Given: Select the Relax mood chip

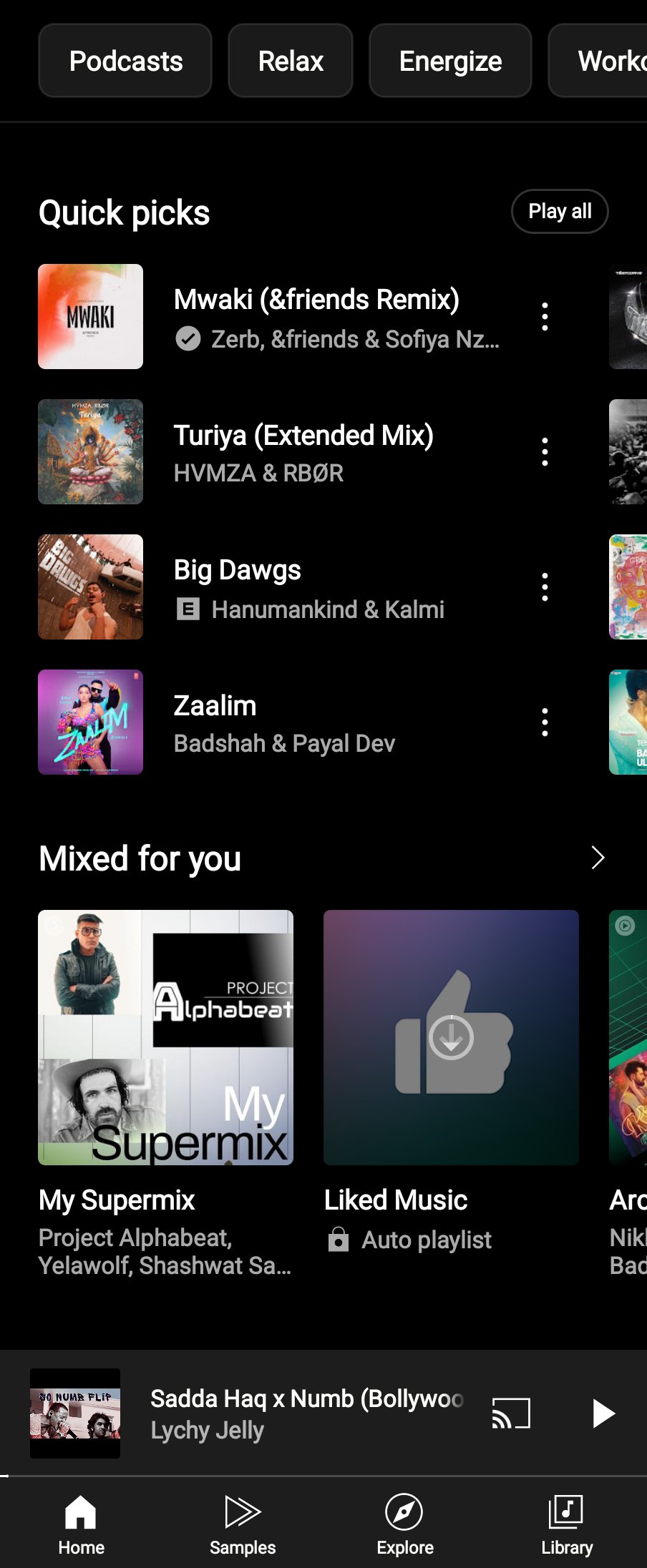Looking at the screenshot, I should pos(291,61).
